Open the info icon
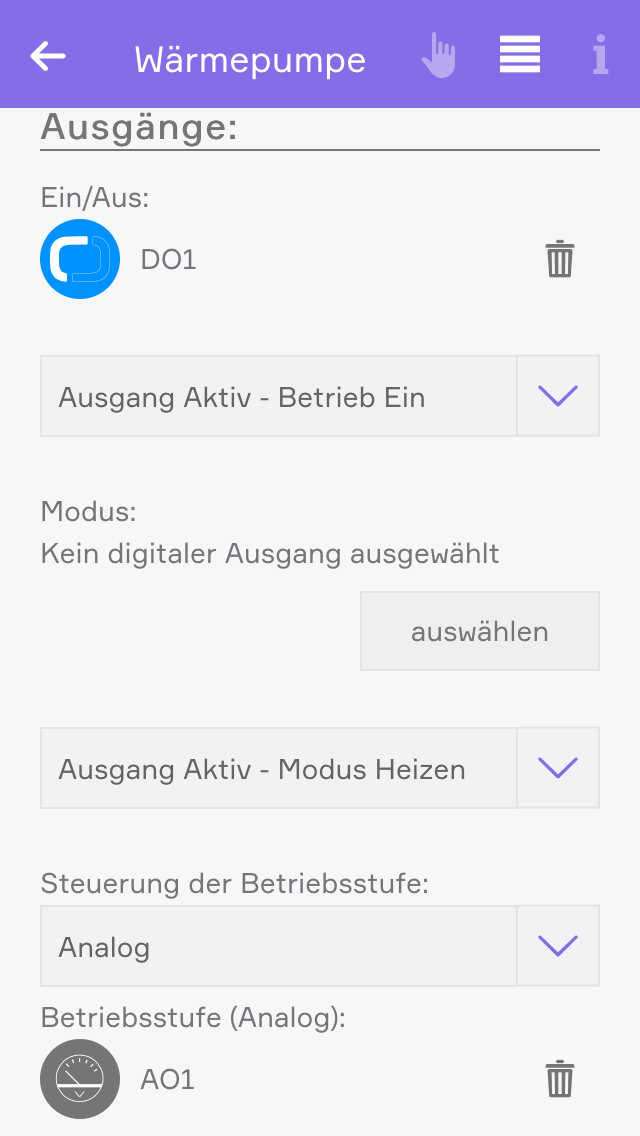 (x=600, y=56)
